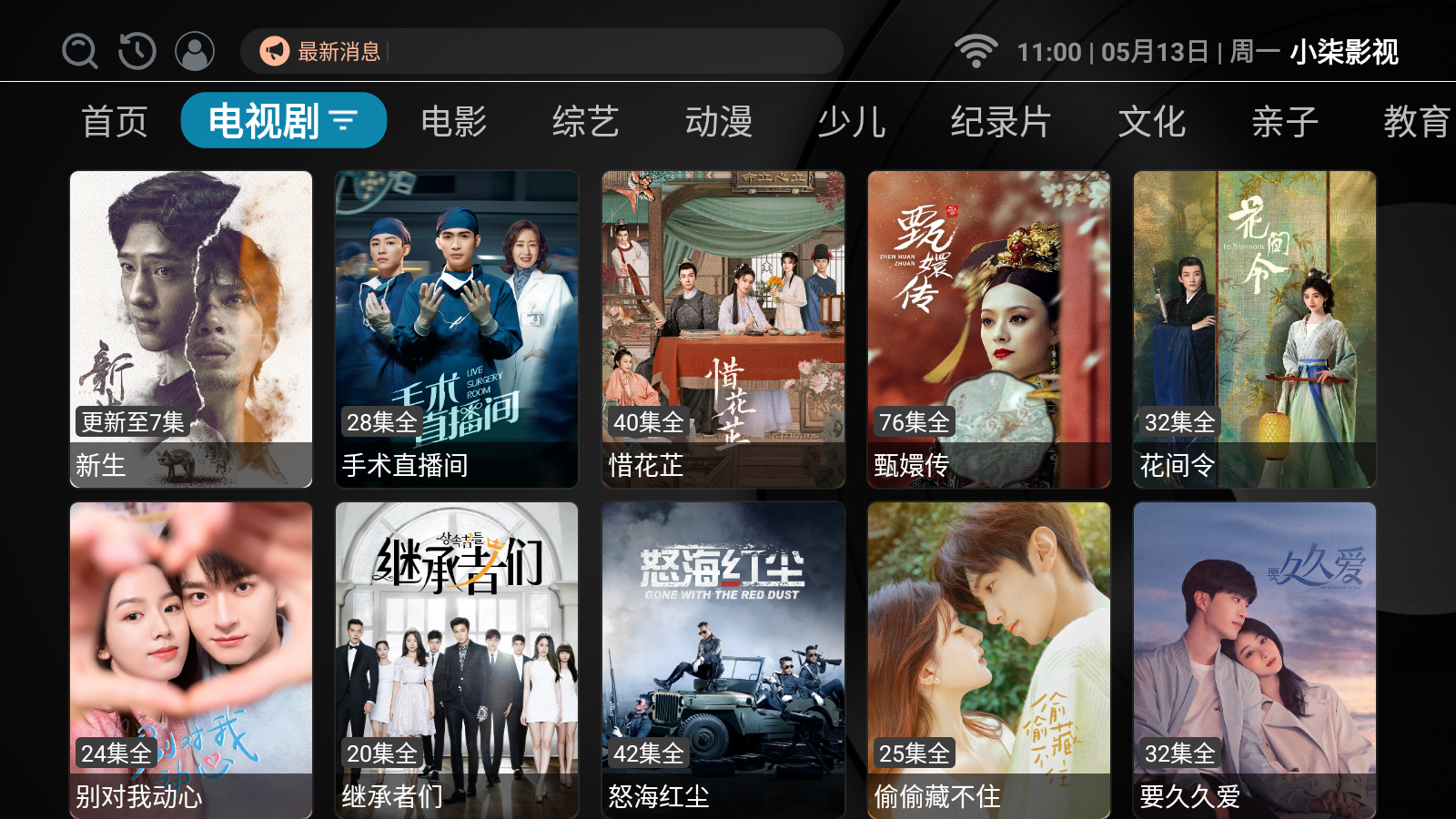Switch to the 纪录片 tab
The image size is (1456, 819).
pyautogui.click(x=1001, y=121)
